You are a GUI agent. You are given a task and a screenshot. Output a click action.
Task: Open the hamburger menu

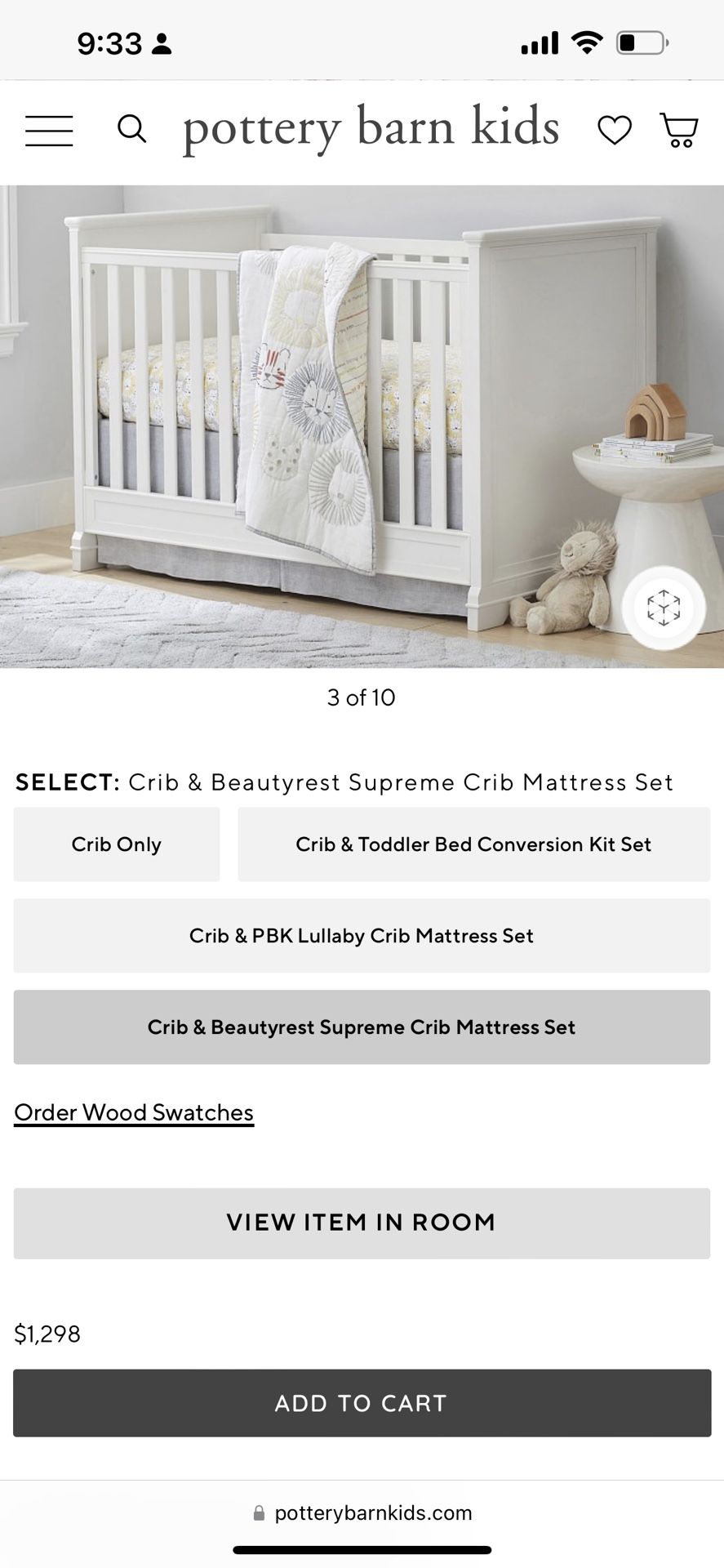click(x=49, y=131)
